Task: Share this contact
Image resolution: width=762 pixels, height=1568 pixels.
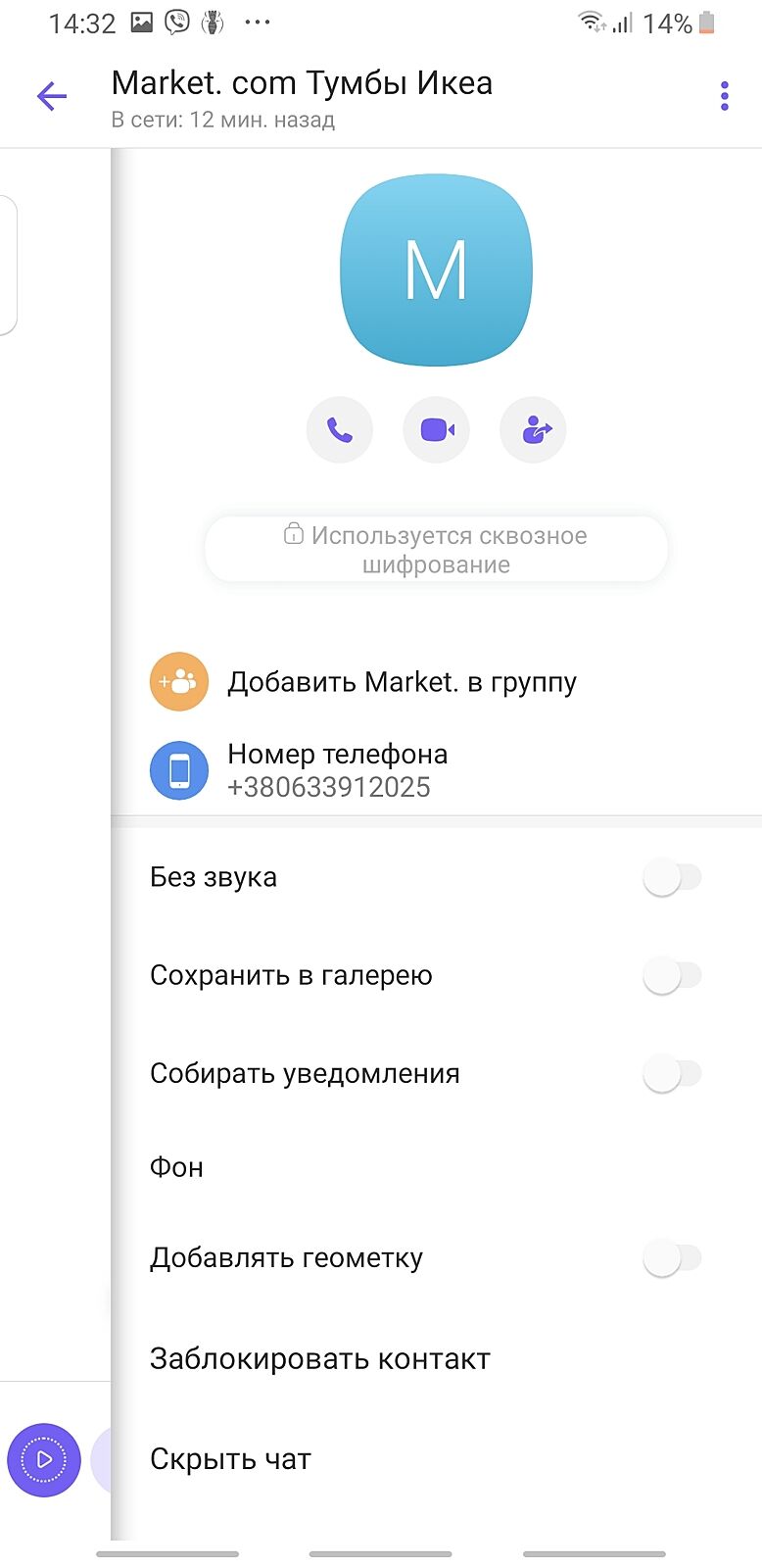Action: (x=533, y=429)
